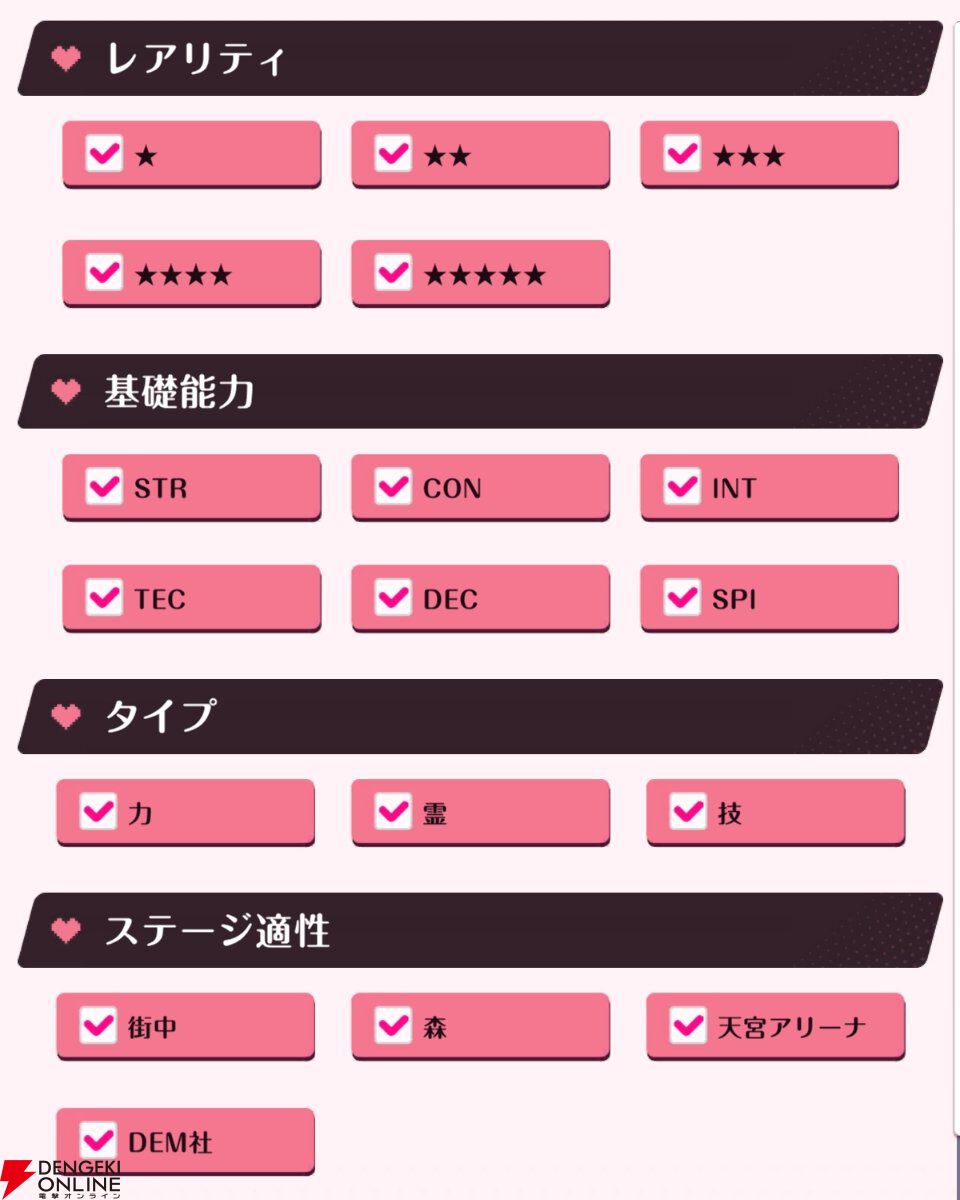This screenshot has height=1200, width=960.
Task: Toggle the 霊 type checkbox
Action: coord(393,812)
